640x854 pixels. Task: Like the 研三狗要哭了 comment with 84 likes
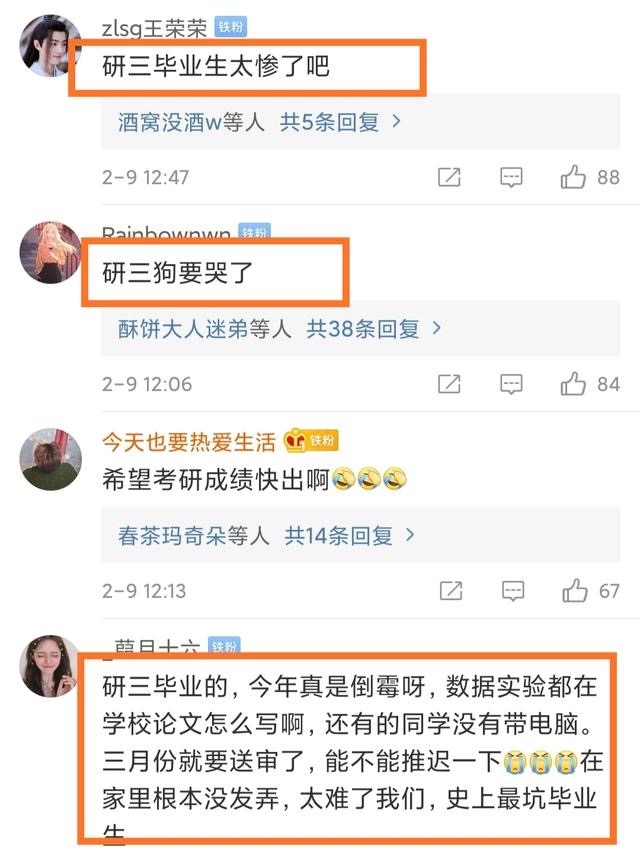click(x=575, y=384)
